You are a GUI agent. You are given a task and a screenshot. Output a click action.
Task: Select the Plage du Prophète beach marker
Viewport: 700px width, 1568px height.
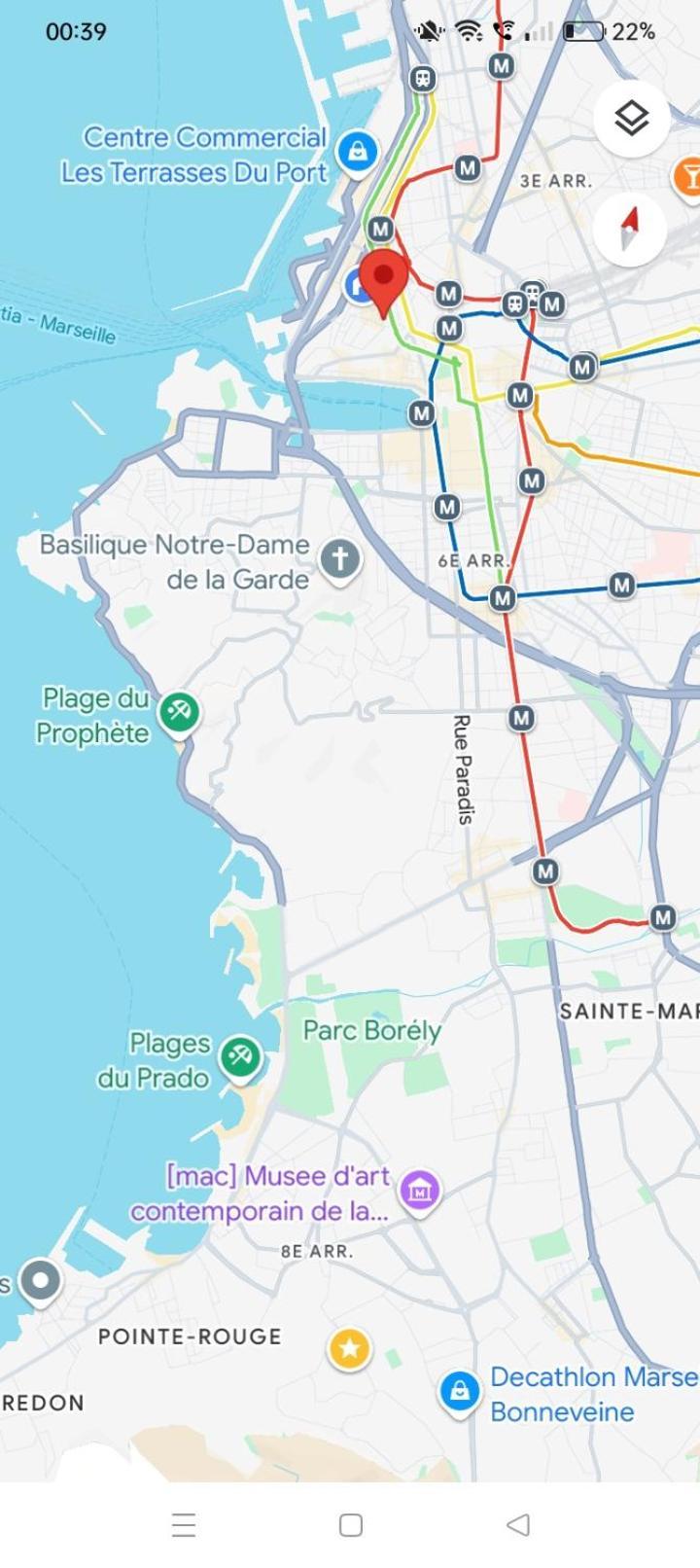click(179, 713)
